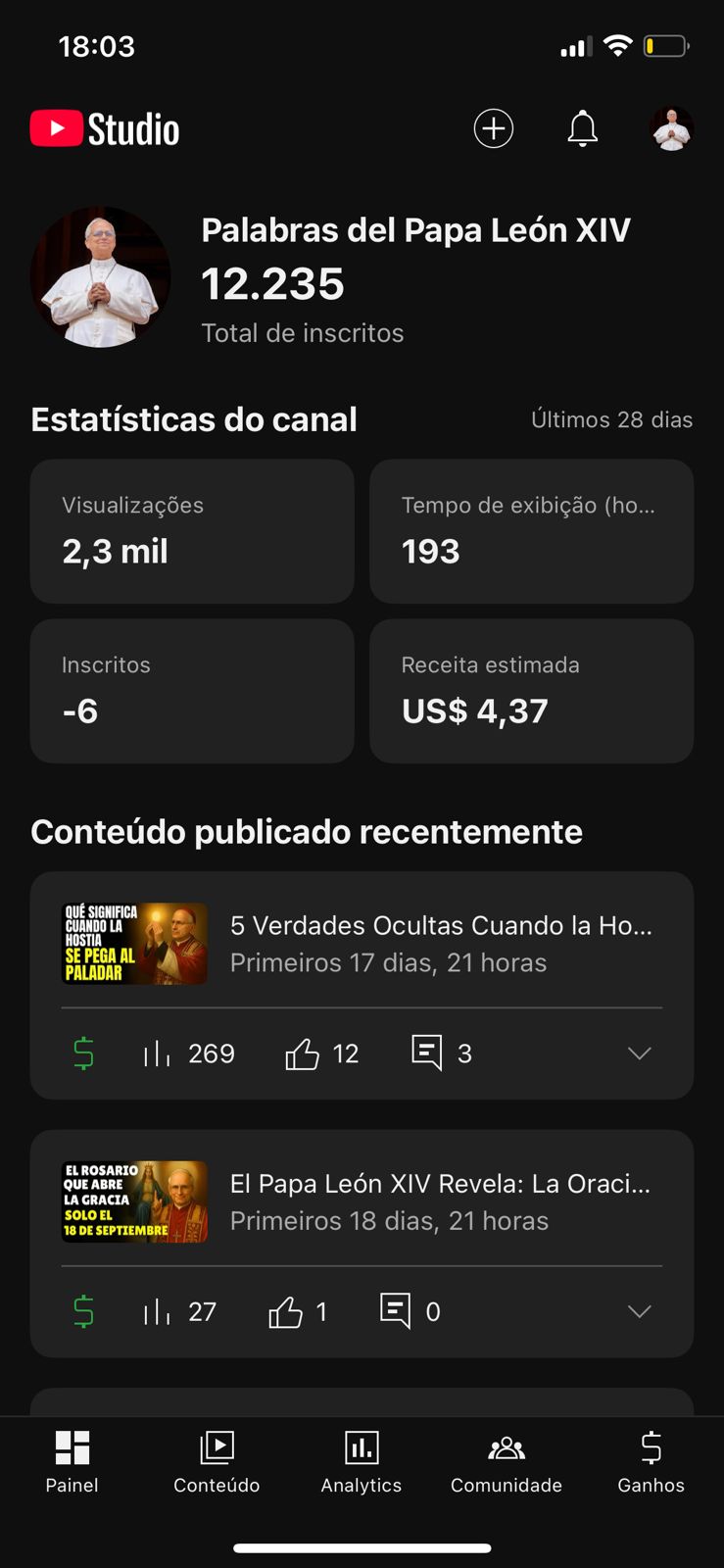Expand details for El Papa León XIV Revela video

click(639, 1311)
